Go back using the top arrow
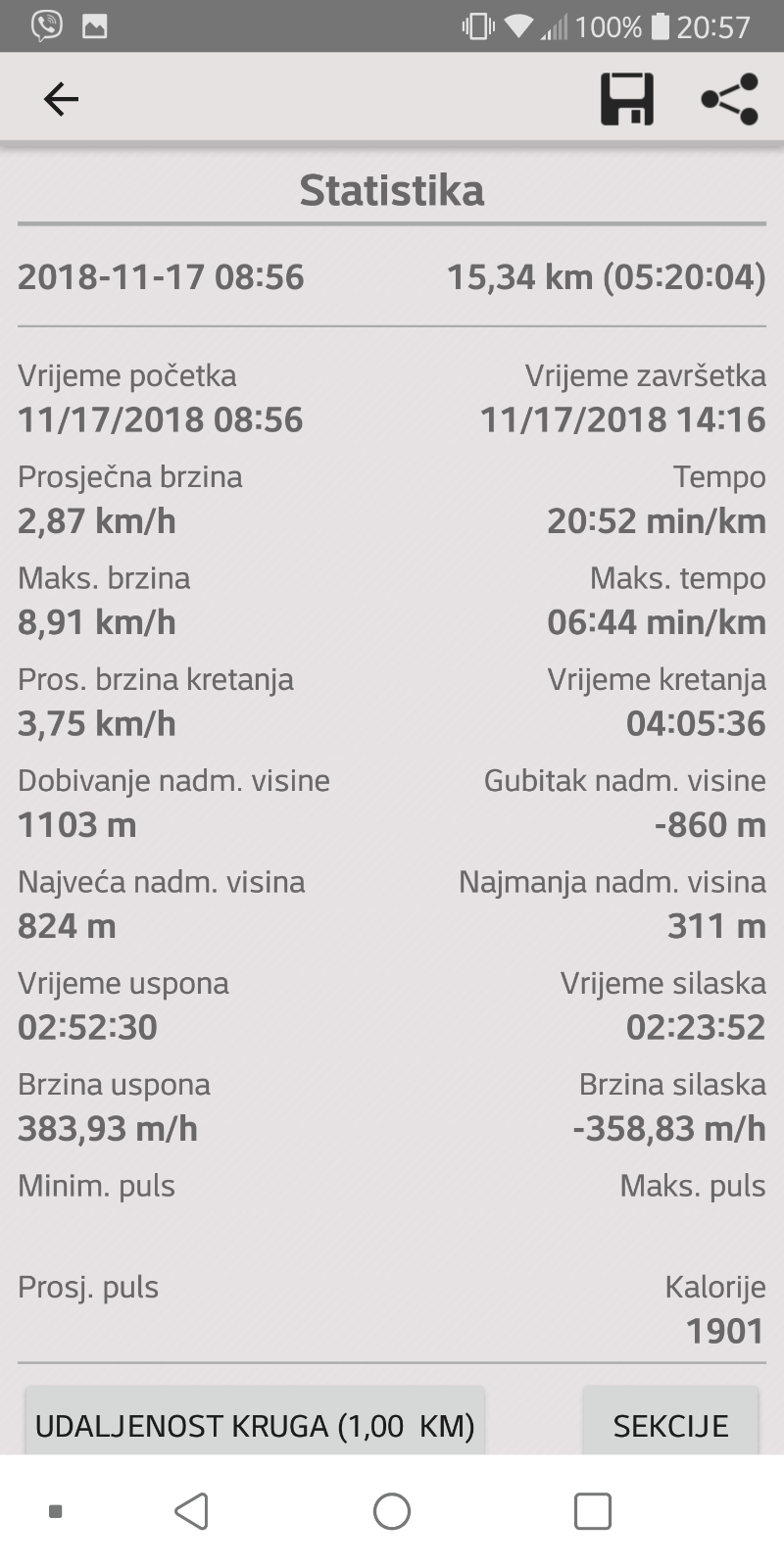This screenshot has width=784, height=1568. (x=61, y=99)
